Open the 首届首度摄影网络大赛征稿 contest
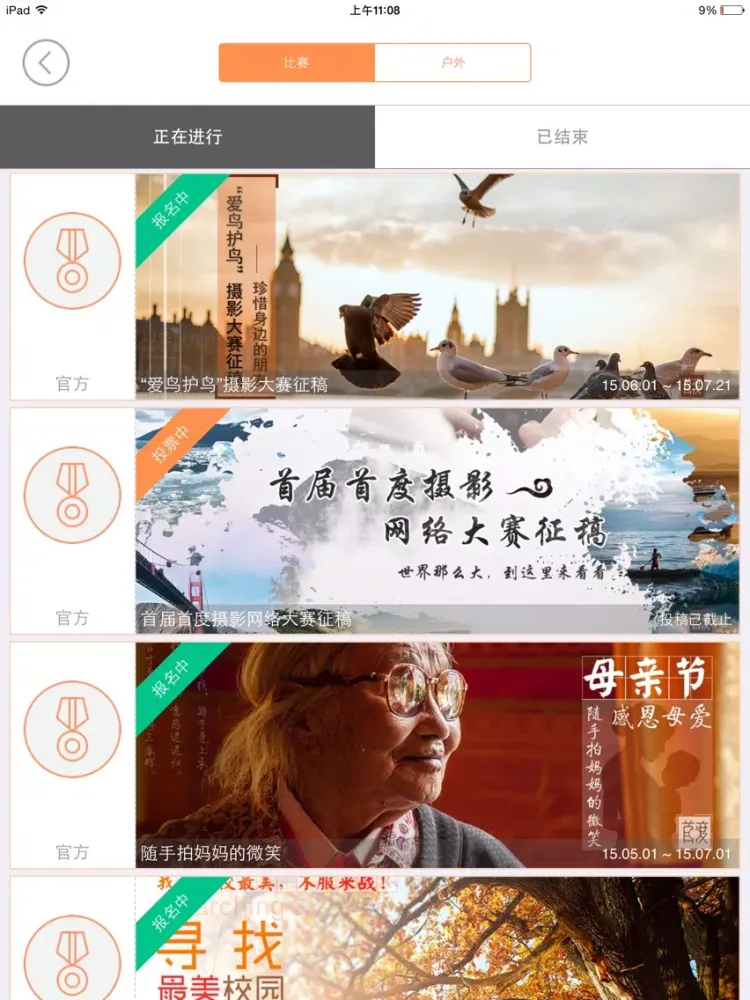The image size is (750, 1000). pyautogui.click(x=437, y=520)
